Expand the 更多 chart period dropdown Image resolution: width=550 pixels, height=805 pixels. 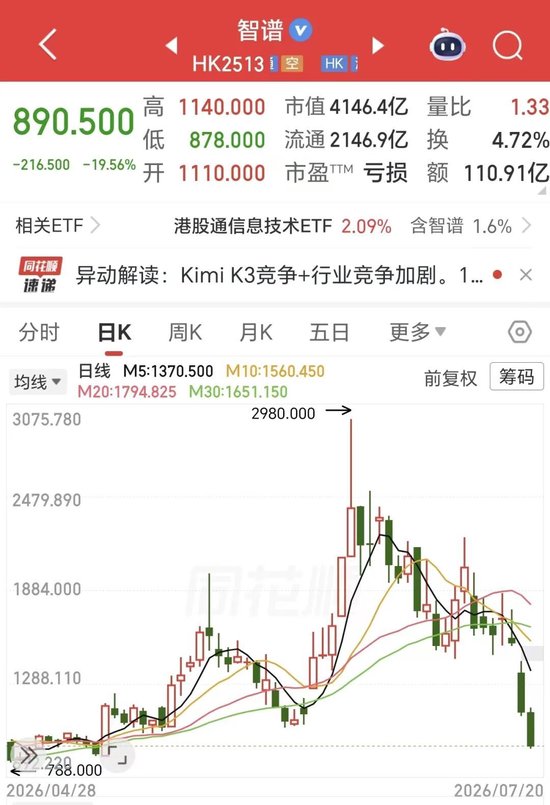[x=418, y=332]
